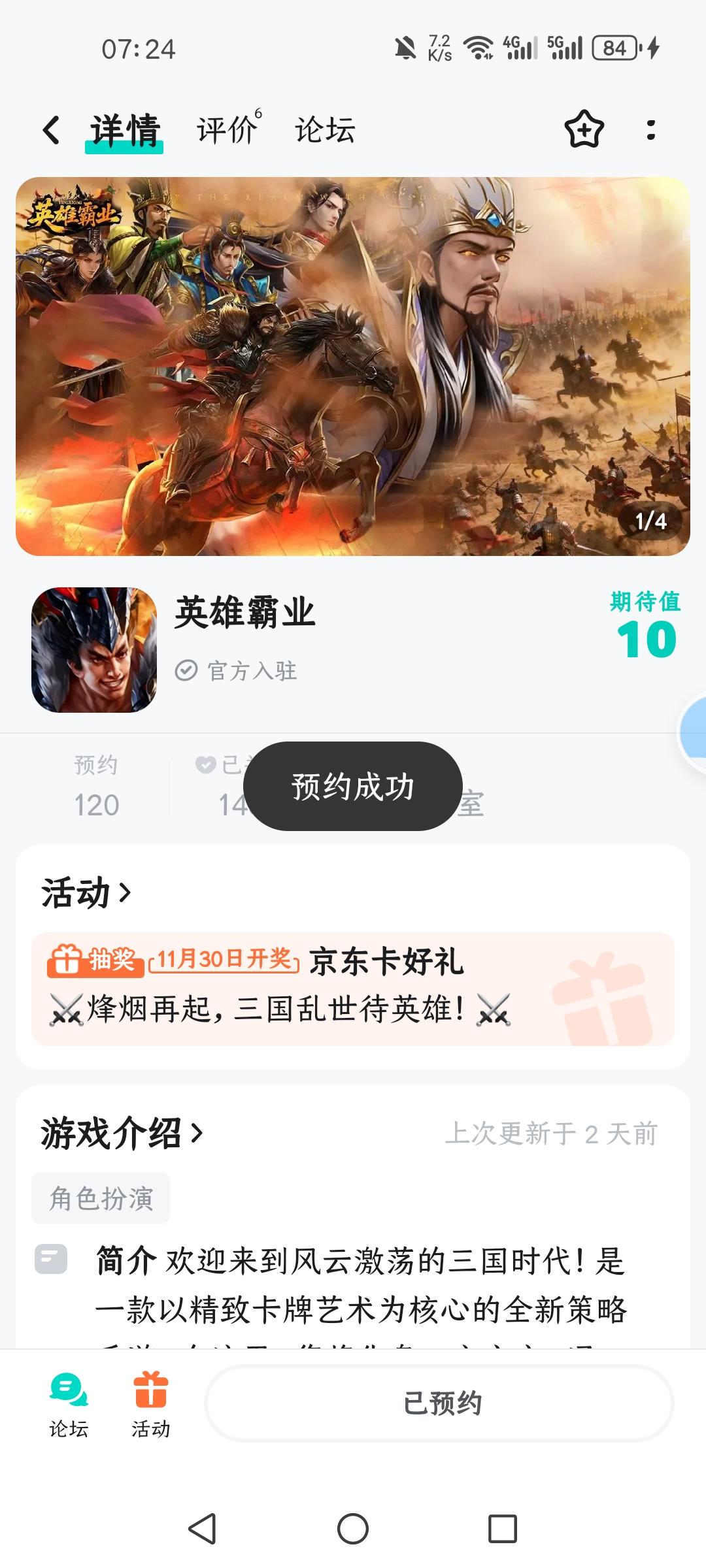The width and height of the screenshot is (706, 1568).
Task: Tap the 官方入驻 verified checkmark badge
Action: tap(187, 668)
